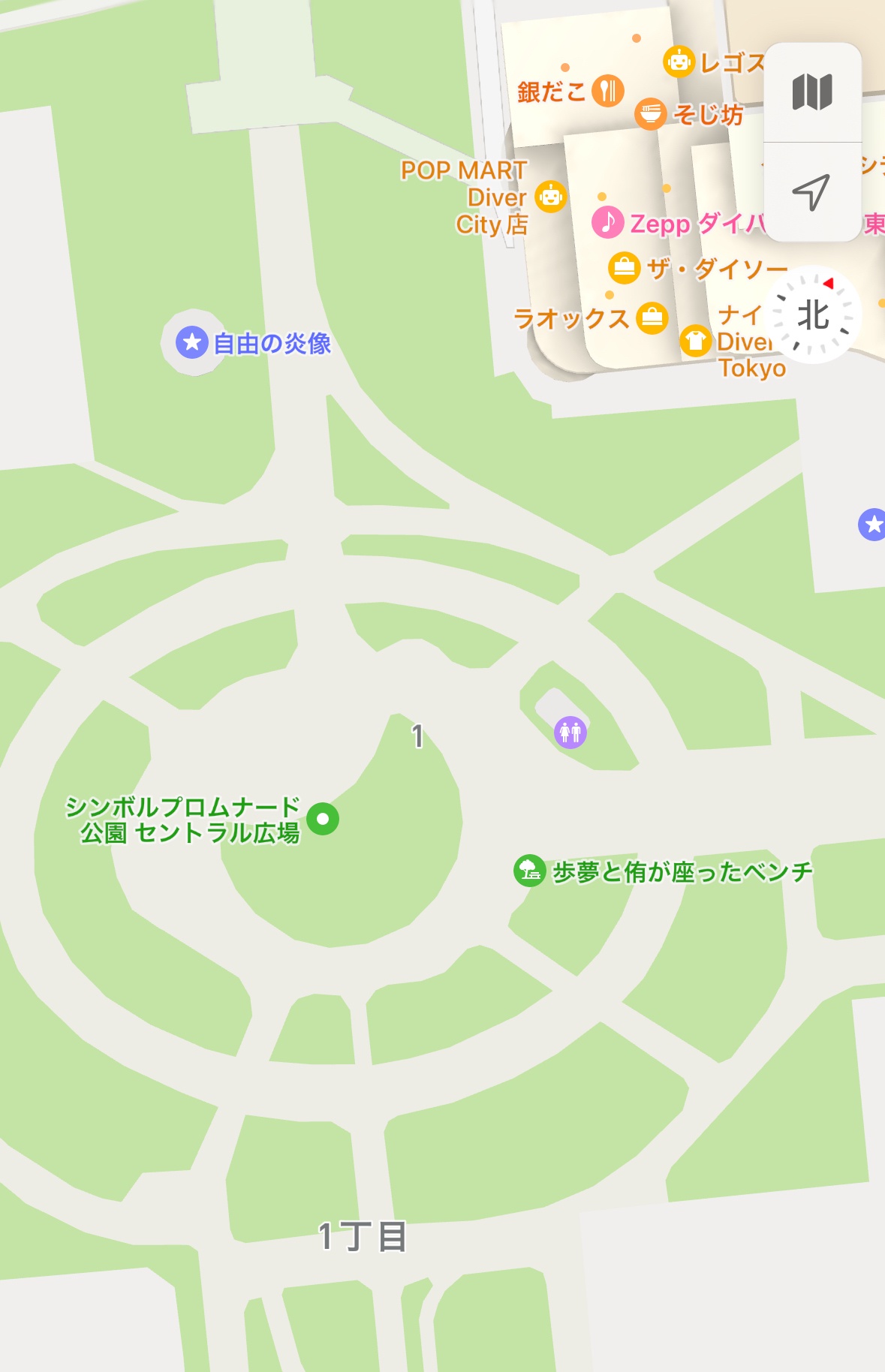Select the そじ坊 restaurant marker
885x1372 pixels.
click(x=650, y=114)
